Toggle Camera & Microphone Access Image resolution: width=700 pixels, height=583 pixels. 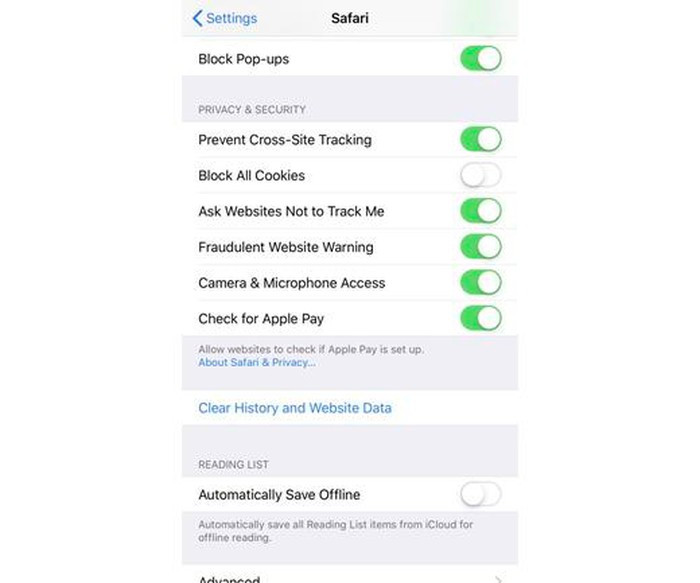pyautogui.click(x=480, y=283)
